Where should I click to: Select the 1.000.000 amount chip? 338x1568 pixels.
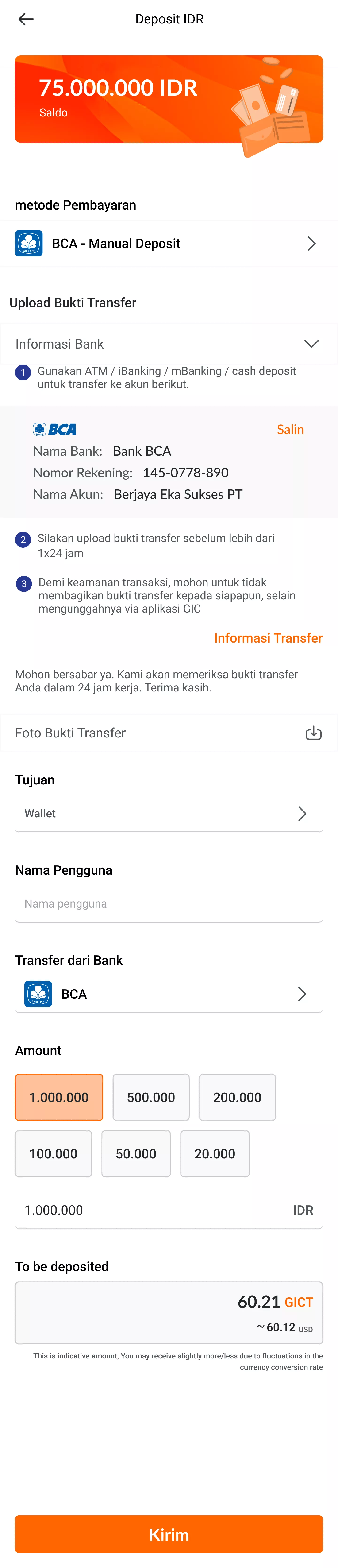point(59,1098)
